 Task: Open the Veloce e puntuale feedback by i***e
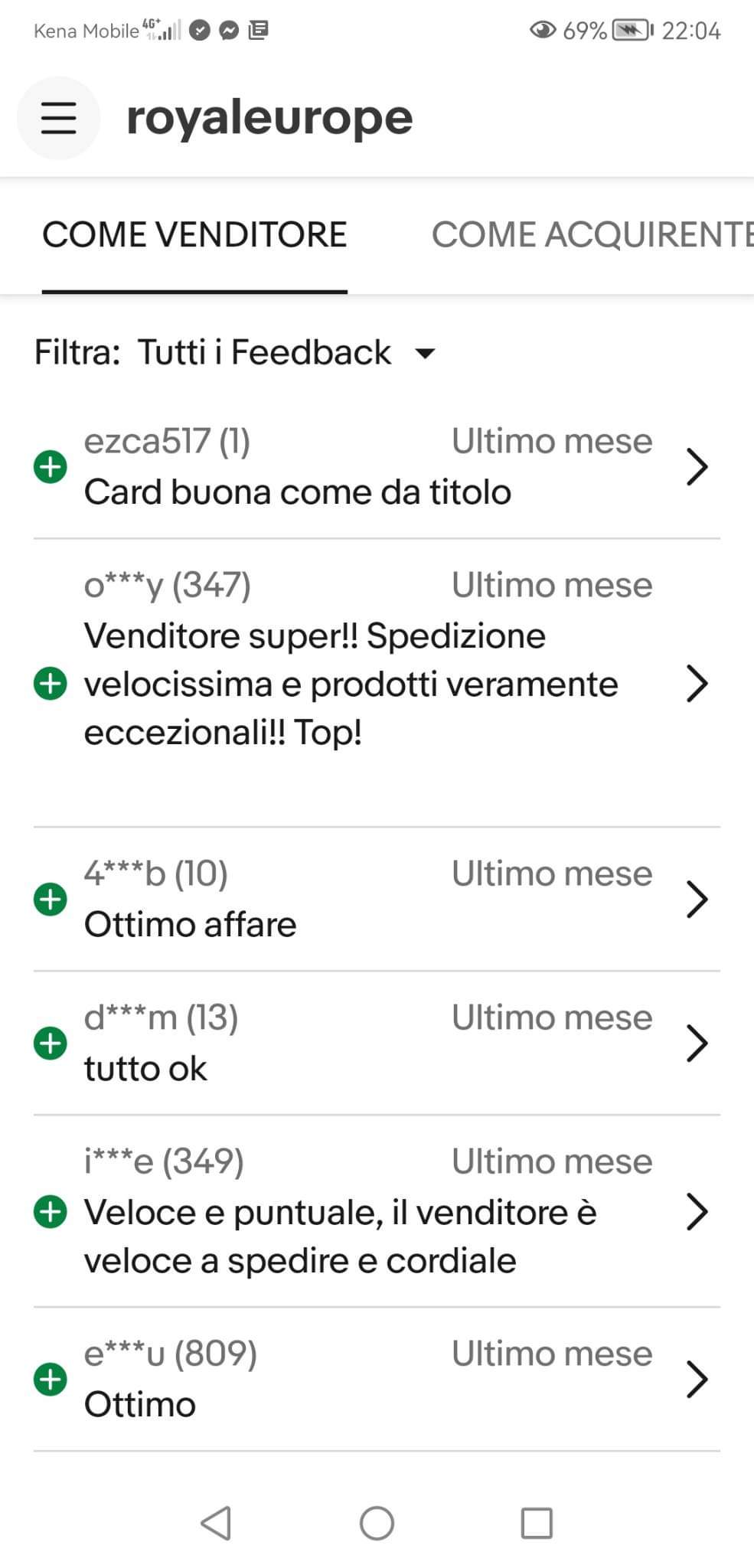point(377,1211)
